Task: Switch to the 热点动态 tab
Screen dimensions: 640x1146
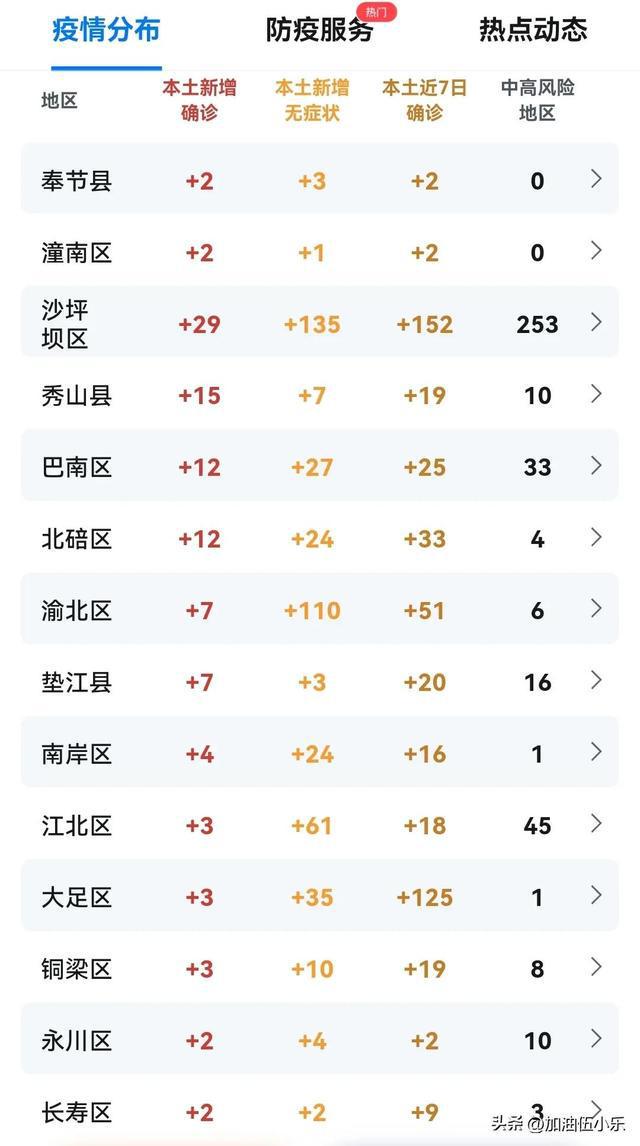Action: pyautogui.click(x=533, y=30)
